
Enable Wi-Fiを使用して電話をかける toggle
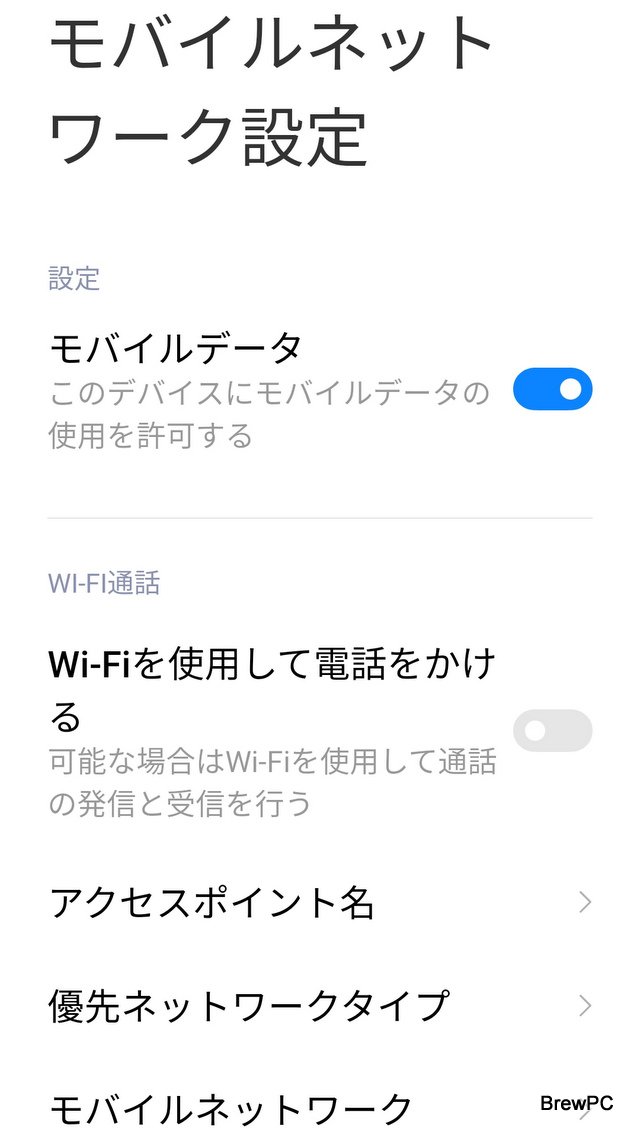click(552, 731)
